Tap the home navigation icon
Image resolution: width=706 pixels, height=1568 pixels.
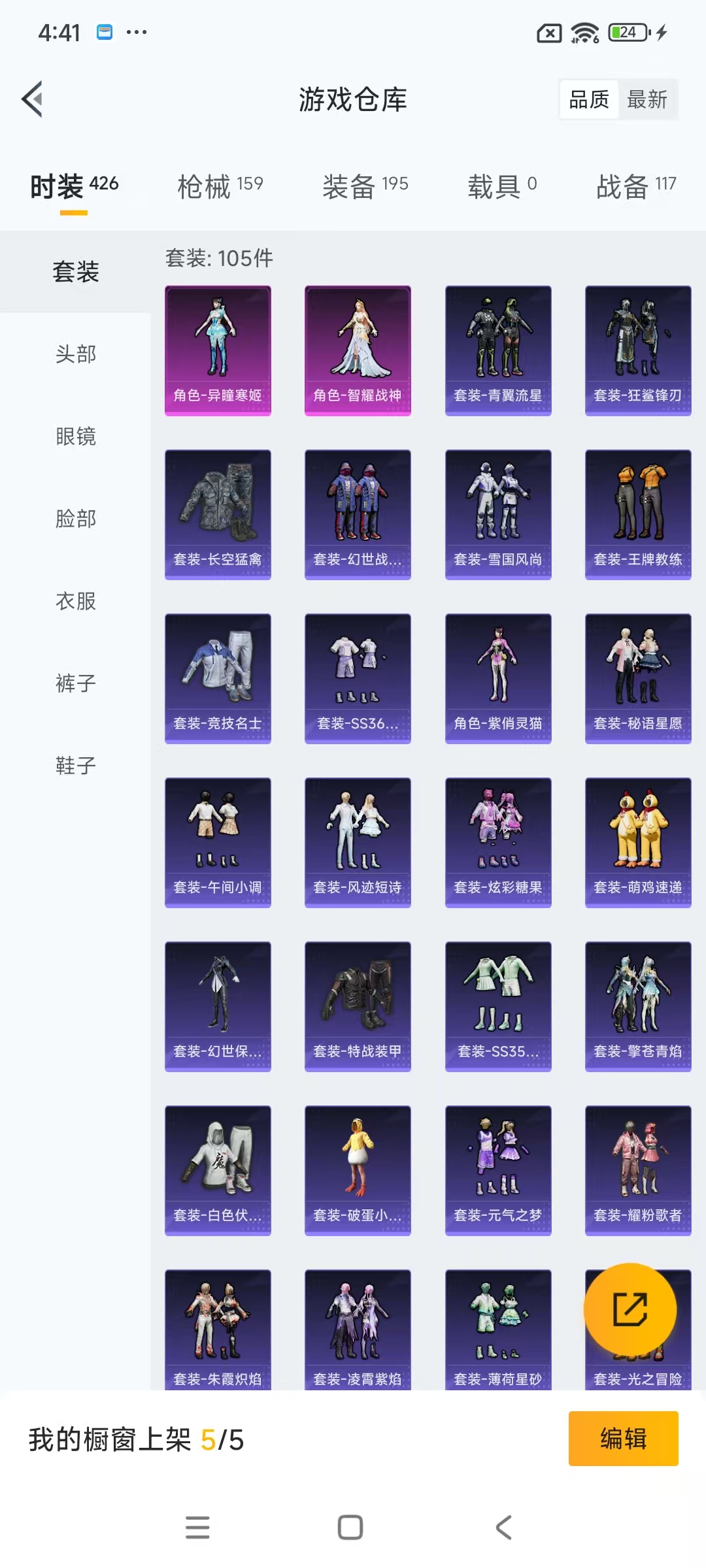pos(351,1527)
